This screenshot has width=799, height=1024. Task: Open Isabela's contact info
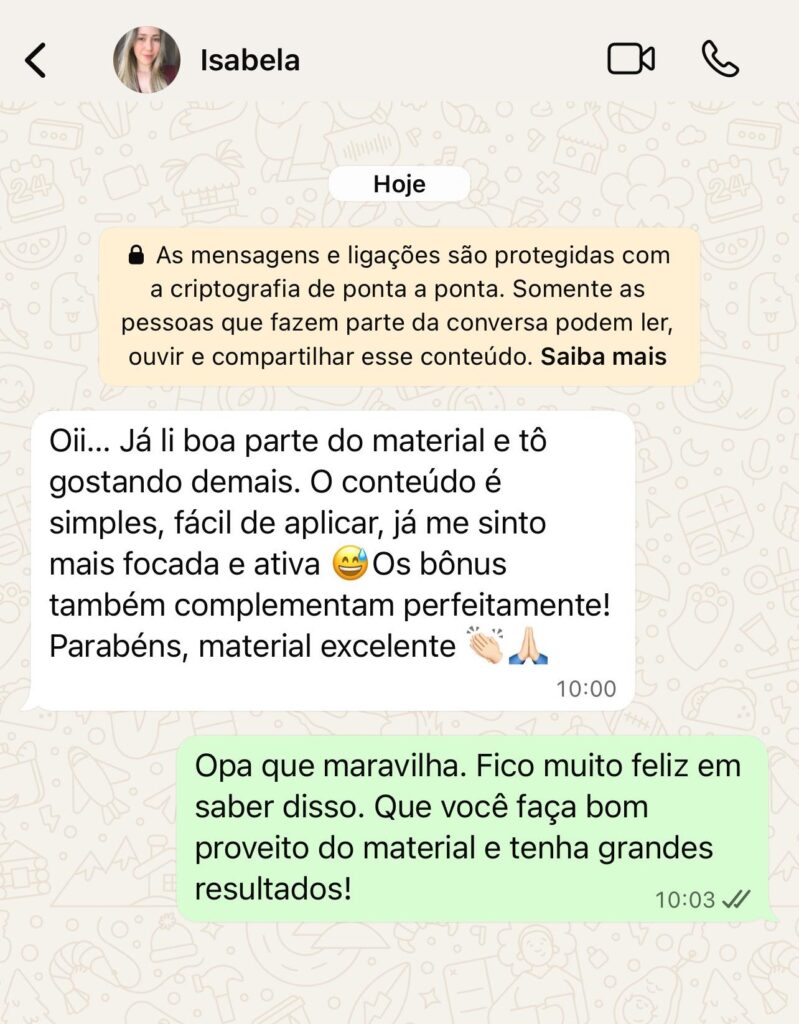250,60
